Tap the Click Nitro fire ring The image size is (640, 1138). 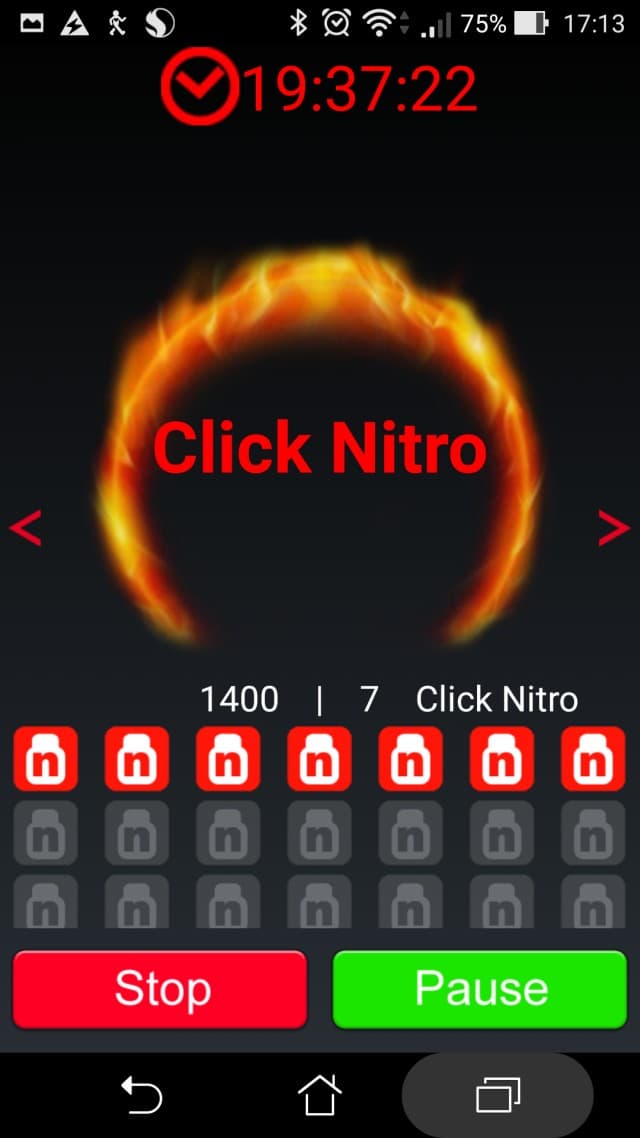tap(320, 447)
